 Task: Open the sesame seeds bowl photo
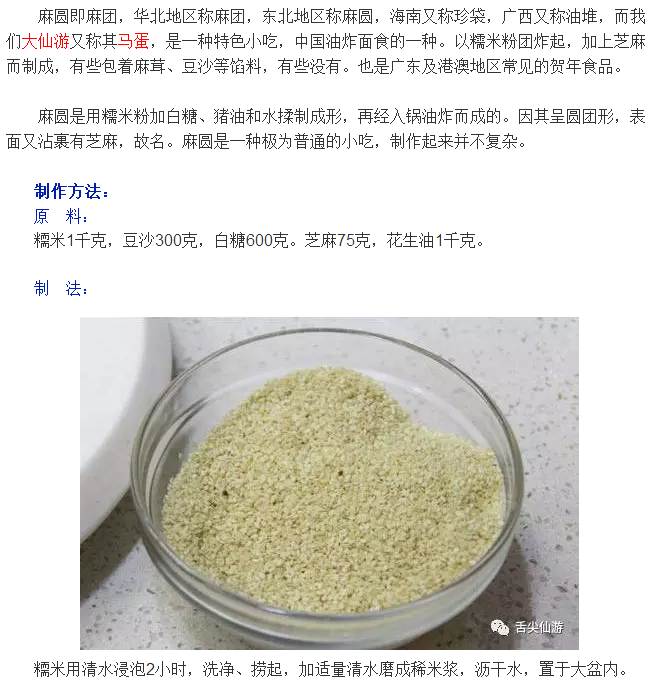tap(329, 483)
